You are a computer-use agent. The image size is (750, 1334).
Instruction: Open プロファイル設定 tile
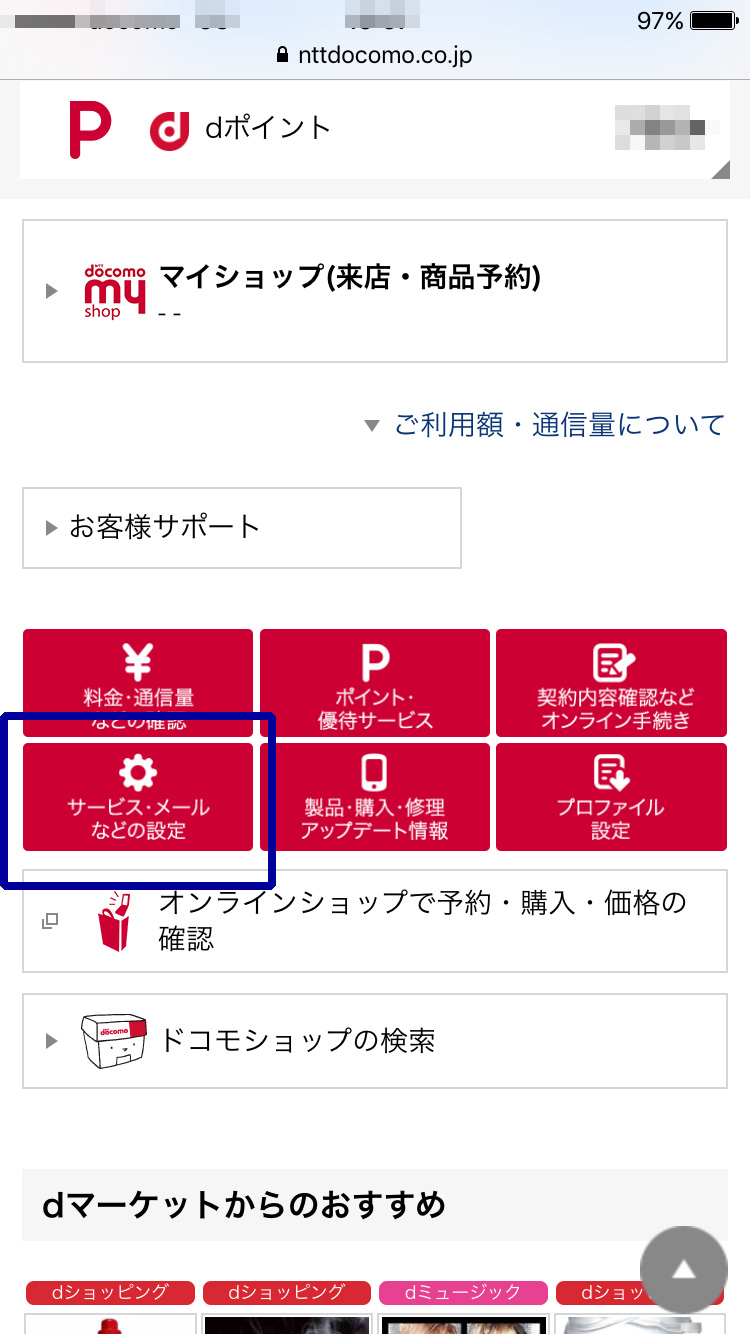tap(611, 797)
